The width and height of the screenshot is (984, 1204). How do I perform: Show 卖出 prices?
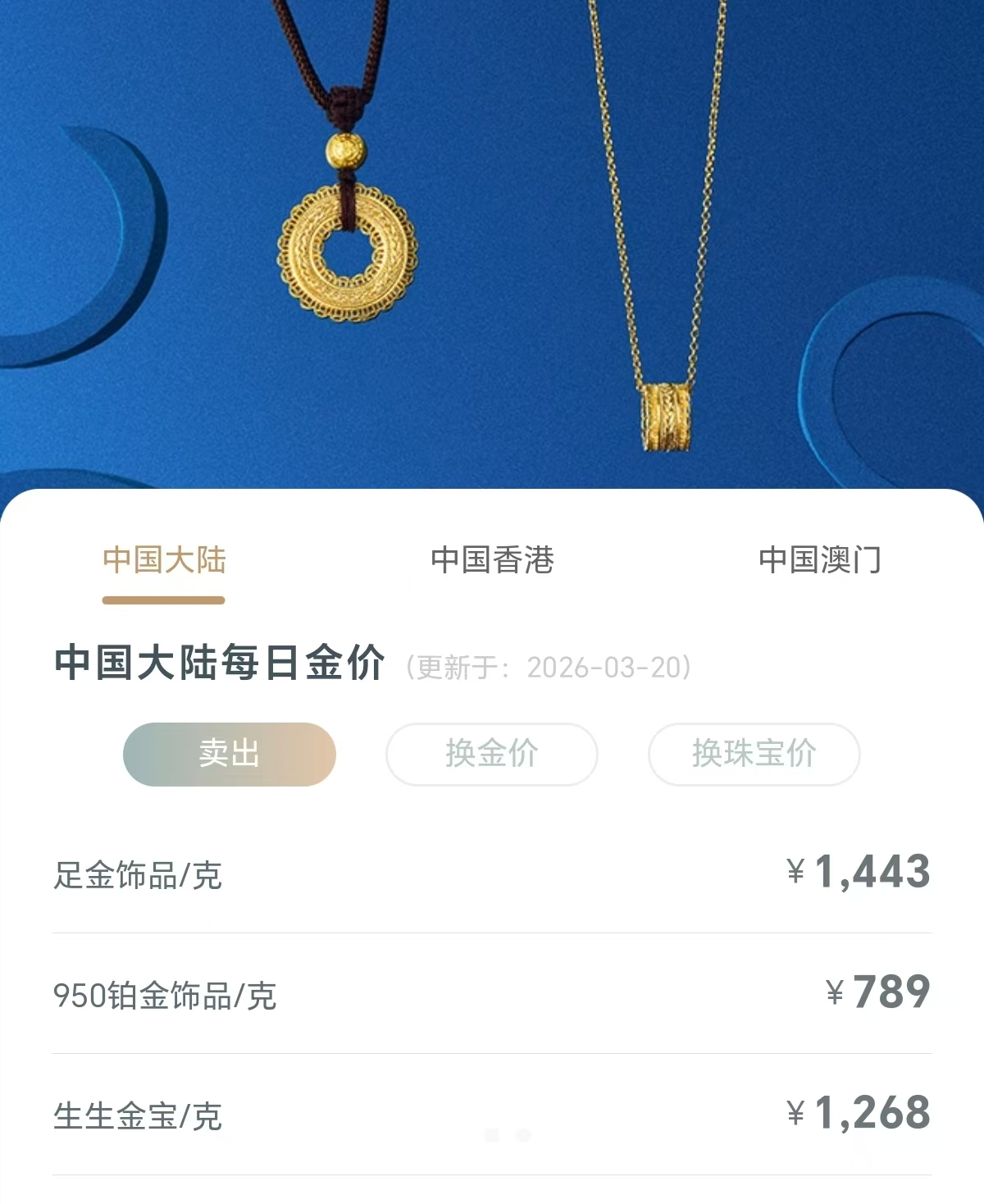[x=230, y=754]
